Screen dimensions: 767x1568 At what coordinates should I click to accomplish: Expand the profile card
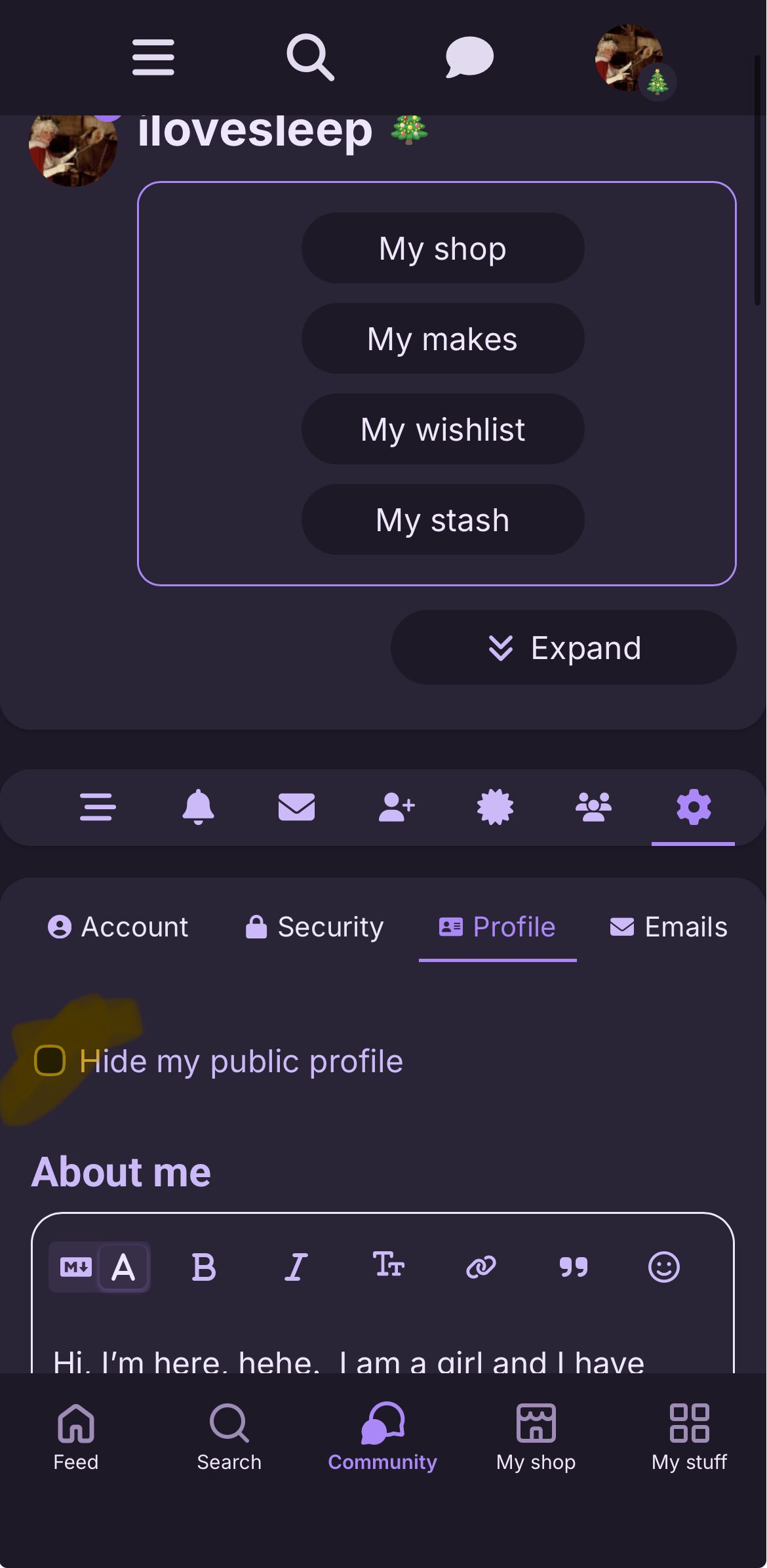tap(563, 648)
